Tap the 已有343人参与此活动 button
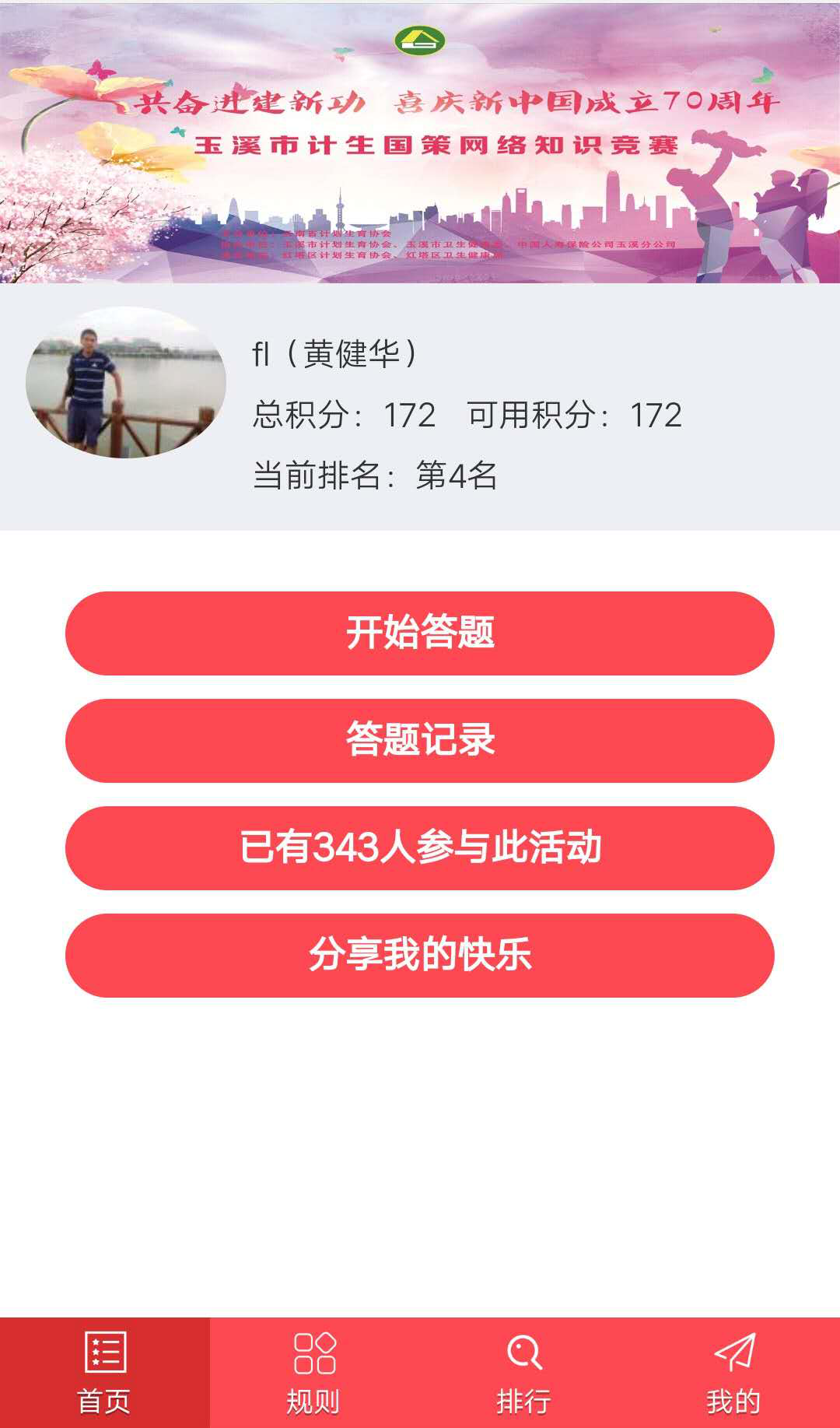840x1428 pixels. click(420, 847)
